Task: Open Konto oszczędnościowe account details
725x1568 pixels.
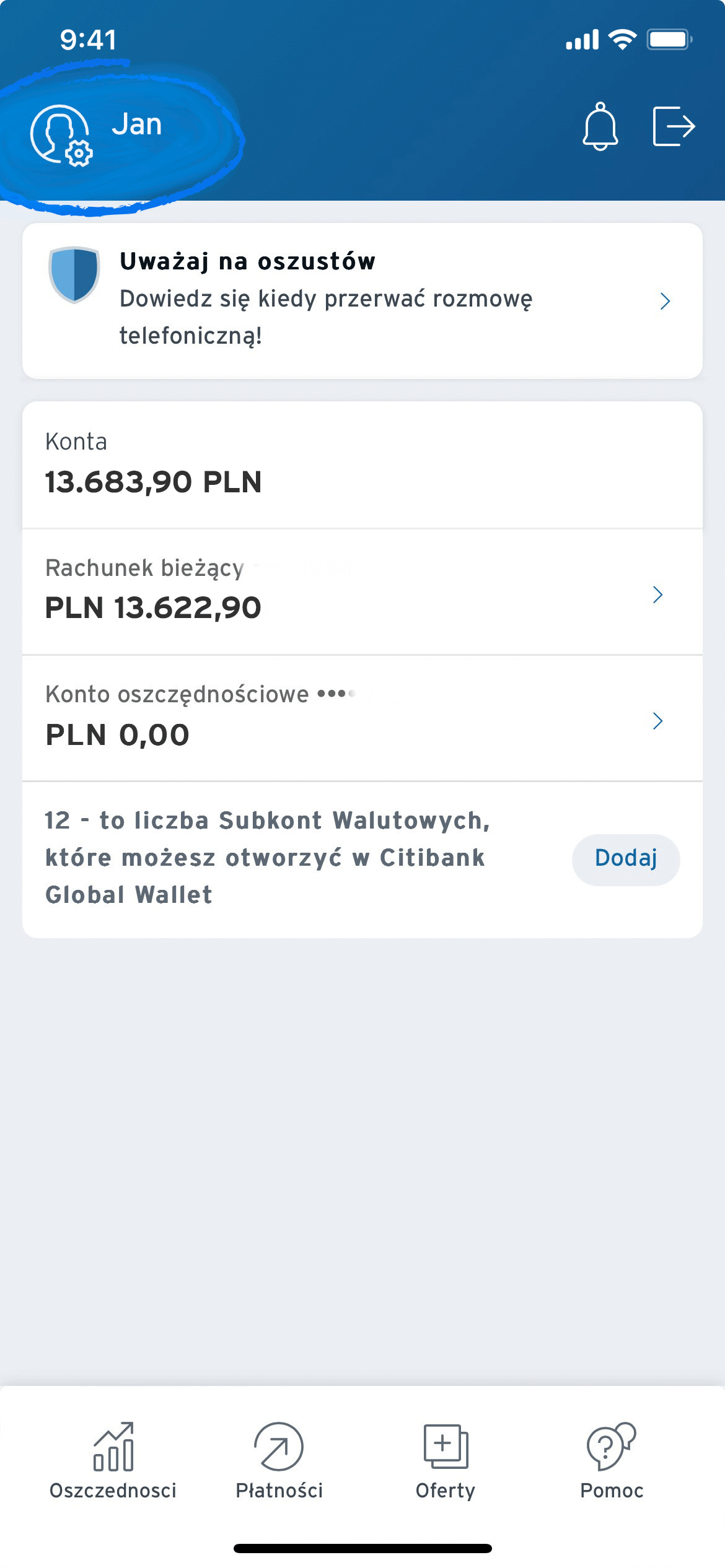Action: click(x=362, y=719)
